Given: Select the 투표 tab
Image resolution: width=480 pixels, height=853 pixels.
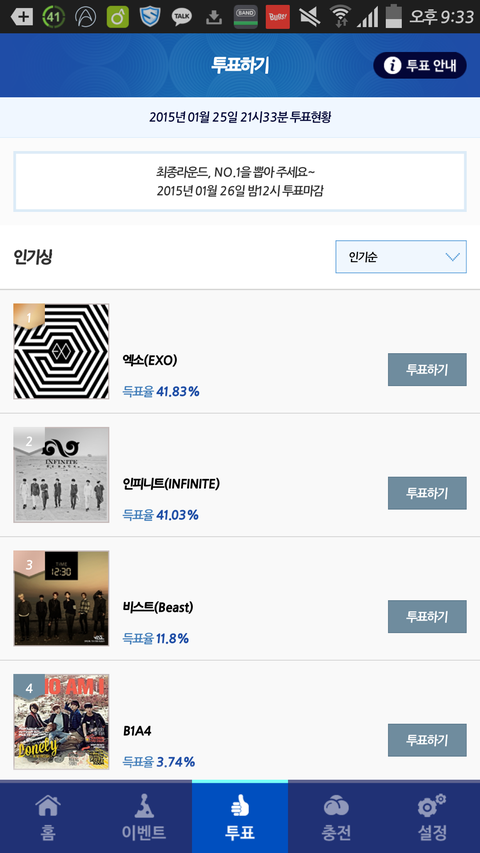Looking at the screenshot, I should click(240, 817).
